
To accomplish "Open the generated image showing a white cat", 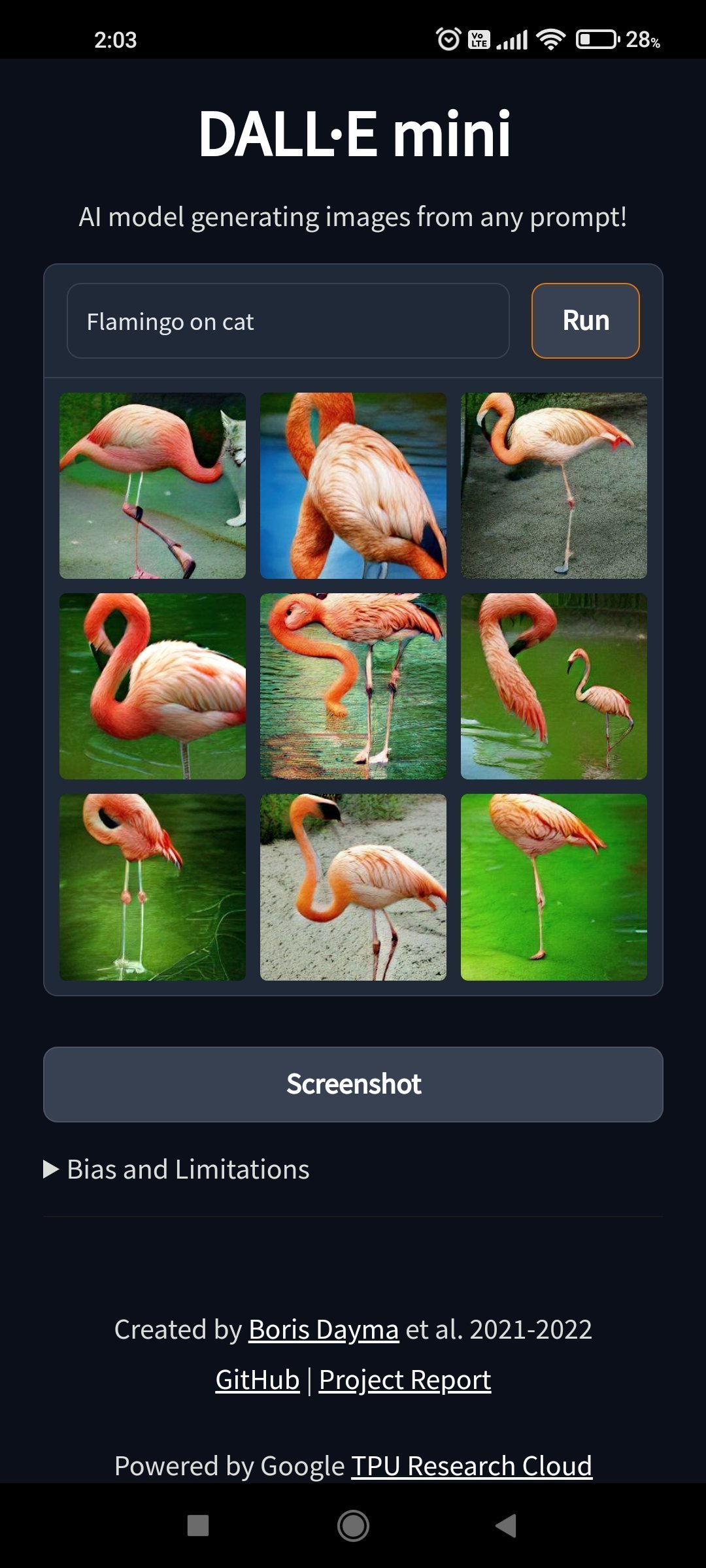I will (152, 485).
